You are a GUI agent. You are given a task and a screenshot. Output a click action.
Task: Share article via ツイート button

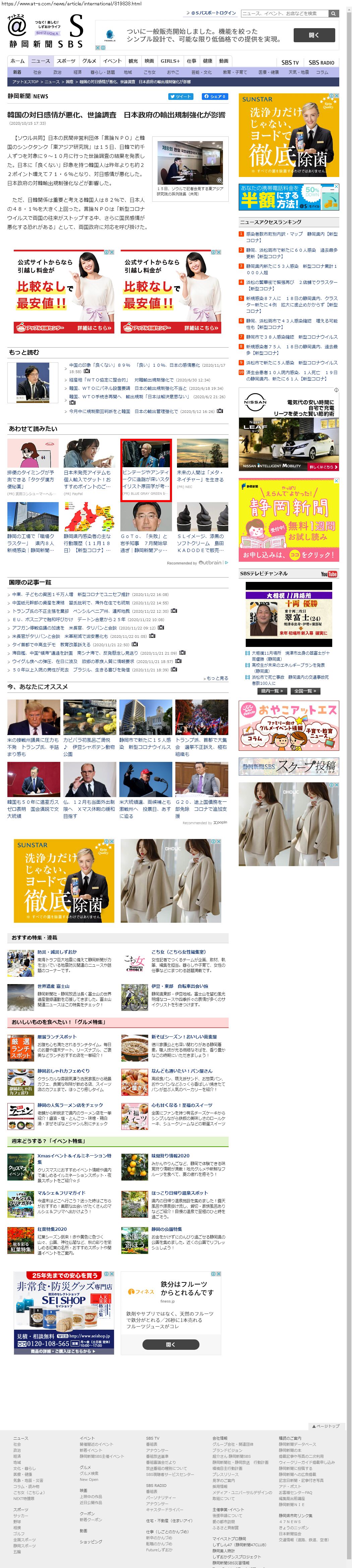180,96
